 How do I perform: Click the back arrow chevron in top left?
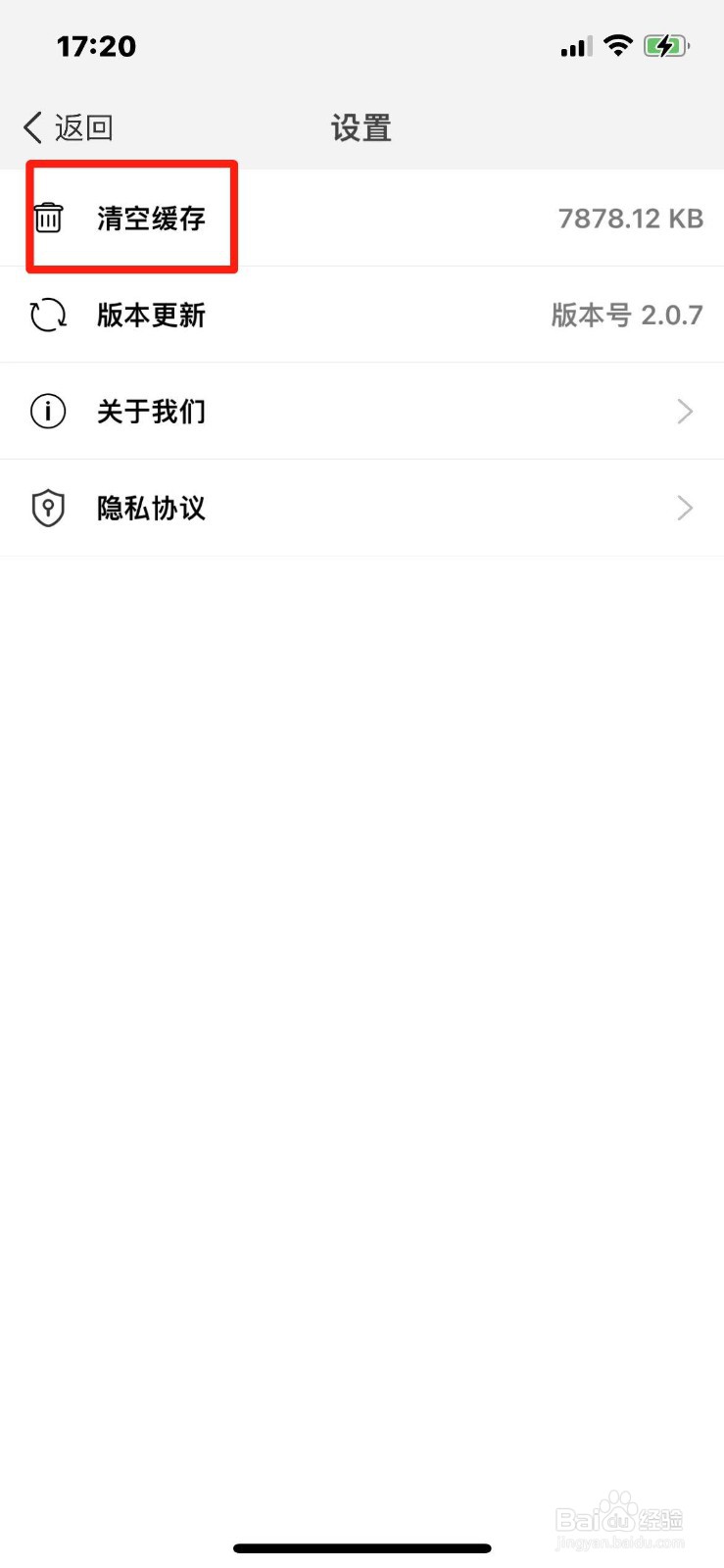[29, 126]
